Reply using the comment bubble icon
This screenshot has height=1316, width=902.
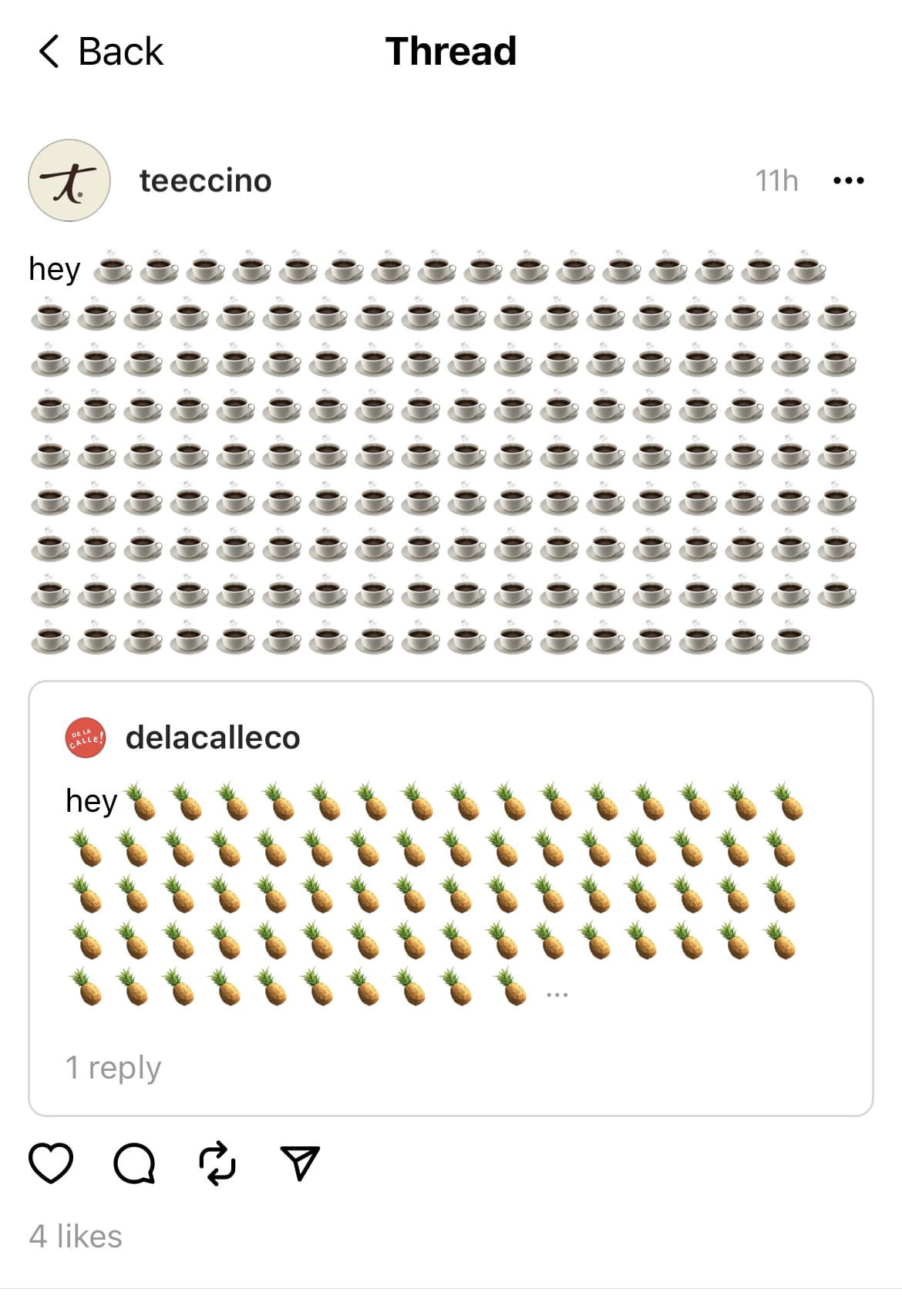point(134,1163)
